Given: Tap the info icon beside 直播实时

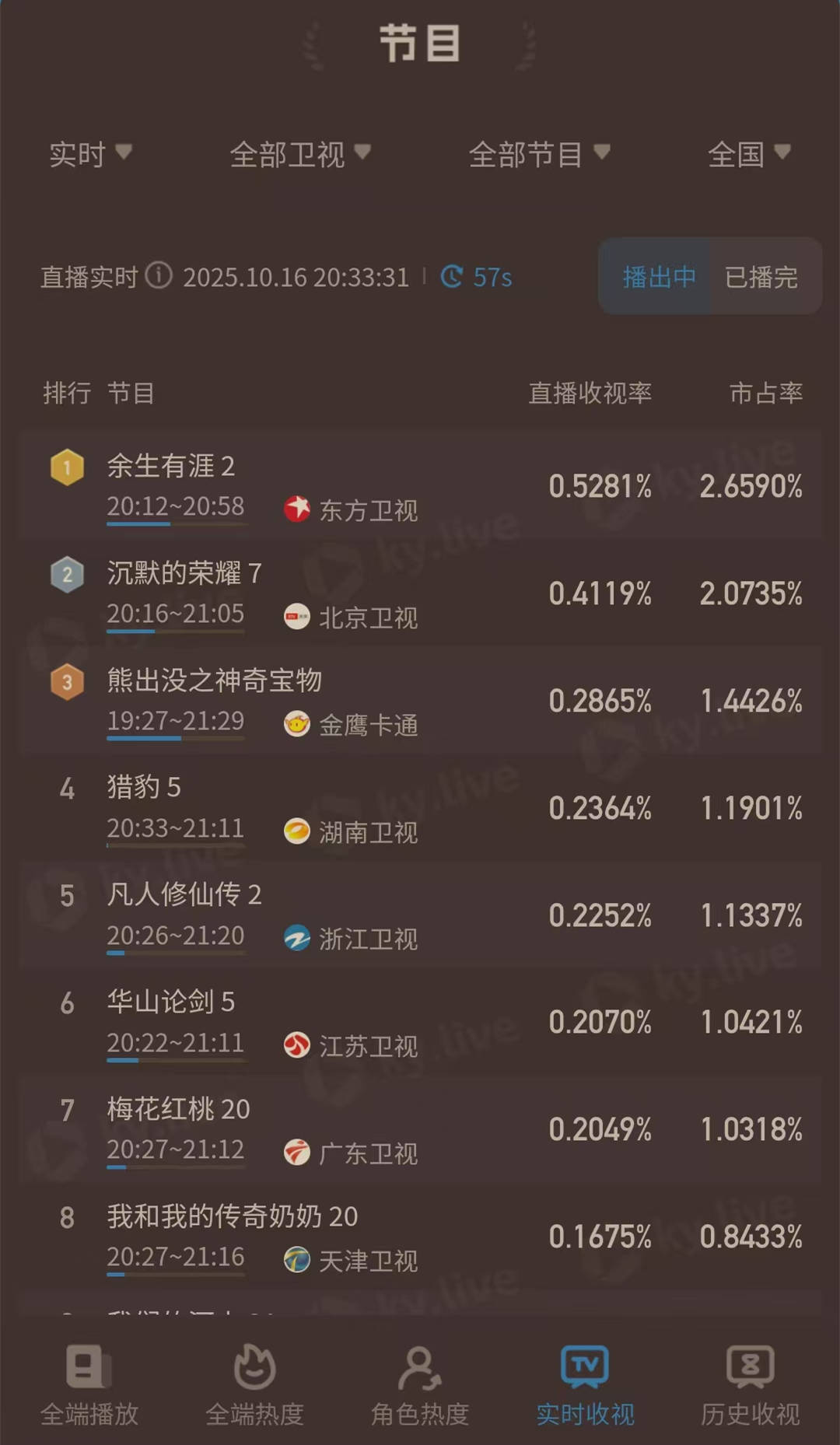Looking at the screenshot, I should point(159,275).
